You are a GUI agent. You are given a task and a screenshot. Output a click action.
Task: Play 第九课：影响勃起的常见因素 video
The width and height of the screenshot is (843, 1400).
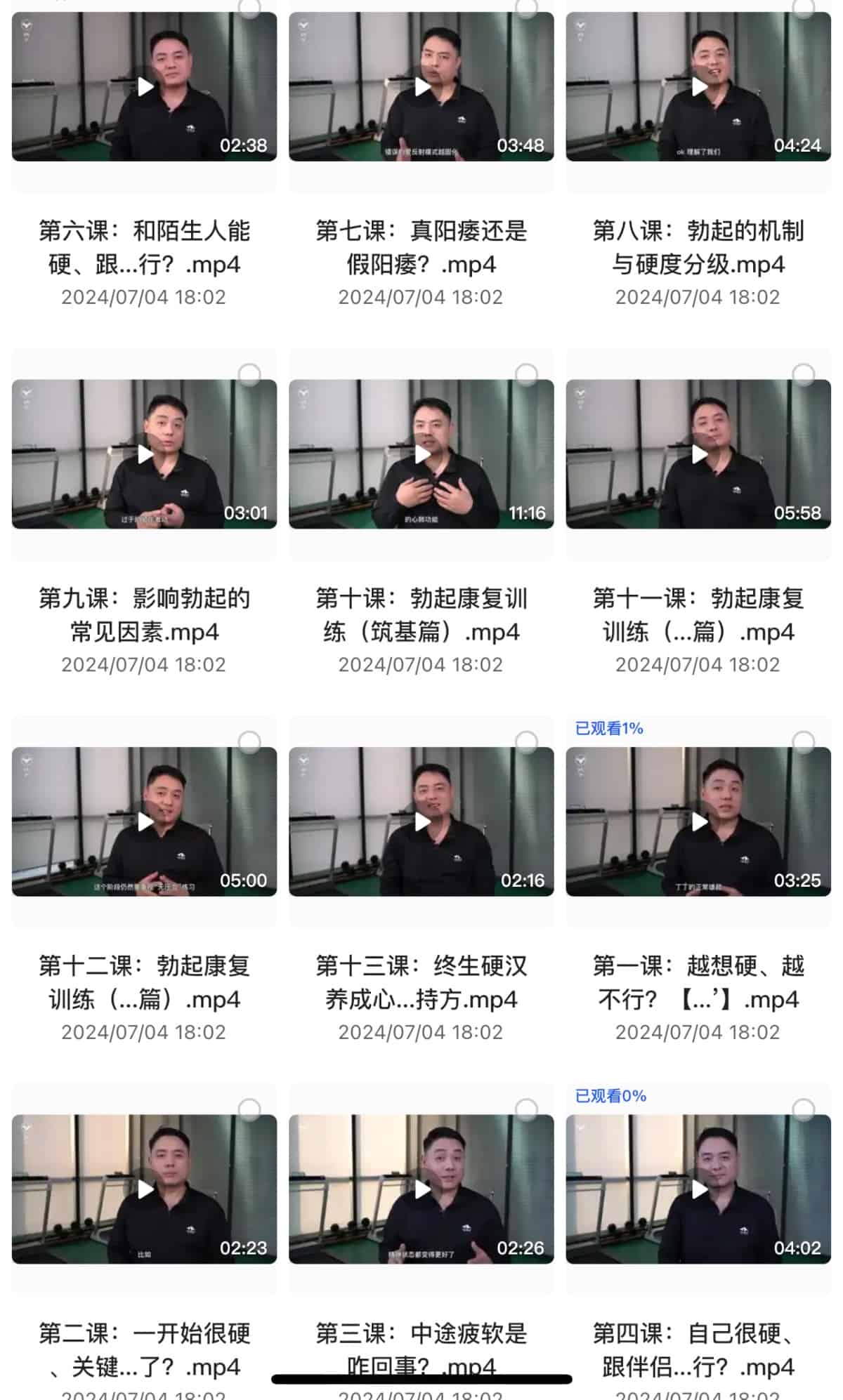click(144, 454)
